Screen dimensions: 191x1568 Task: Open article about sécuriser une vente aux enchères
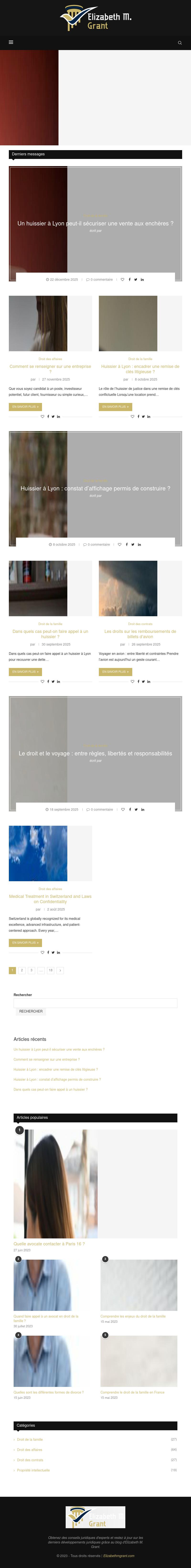(95, 223)
